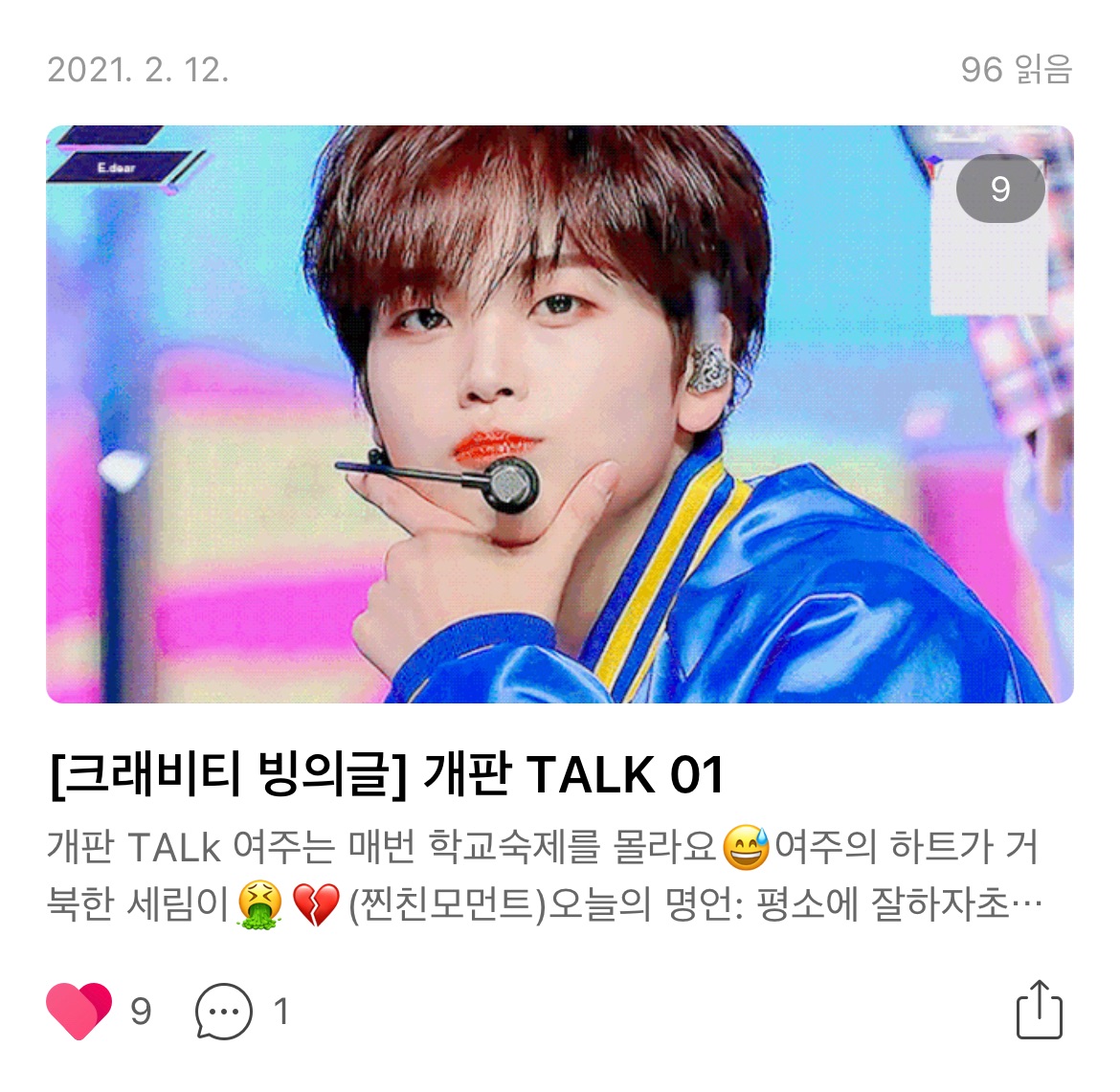Open the post's cover image
Image resolution: width=1120 pixels, height=1092 pixels.
tap(559, 413)
